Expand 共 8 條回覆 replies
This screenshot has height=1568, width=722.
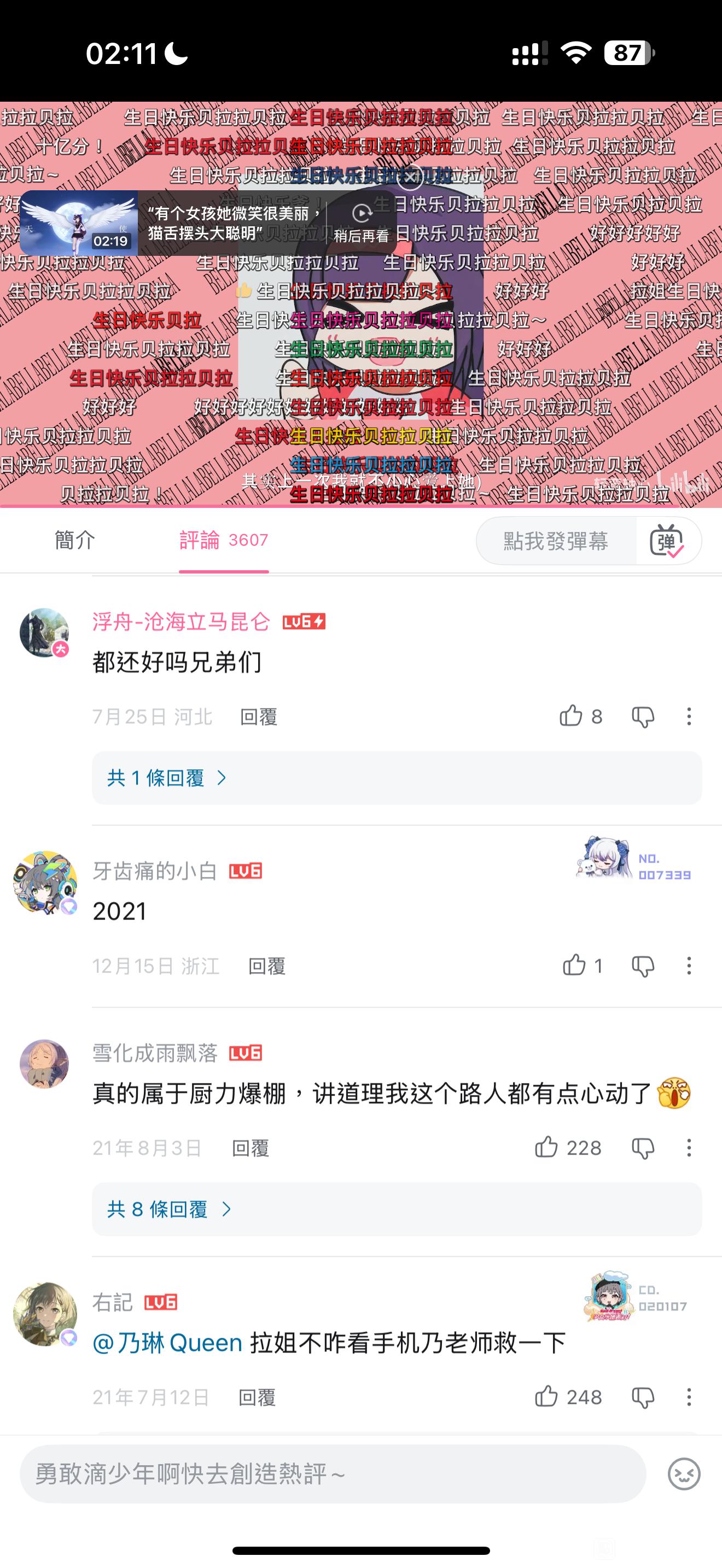168,1209
